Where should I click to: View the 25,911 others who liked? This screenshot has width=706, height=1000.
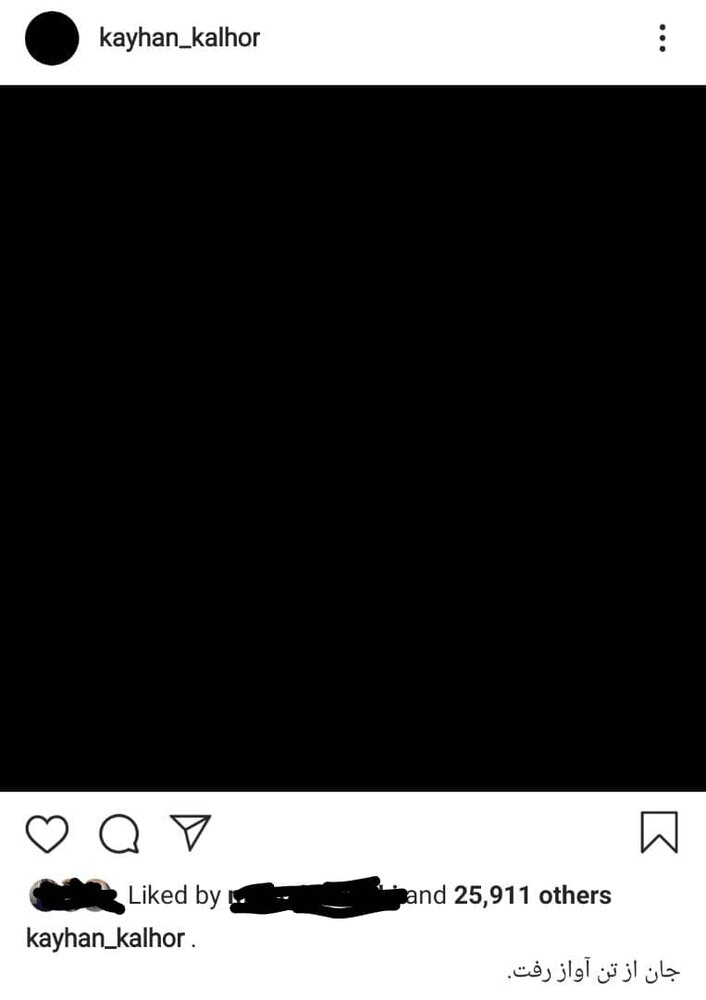[532, 895]
